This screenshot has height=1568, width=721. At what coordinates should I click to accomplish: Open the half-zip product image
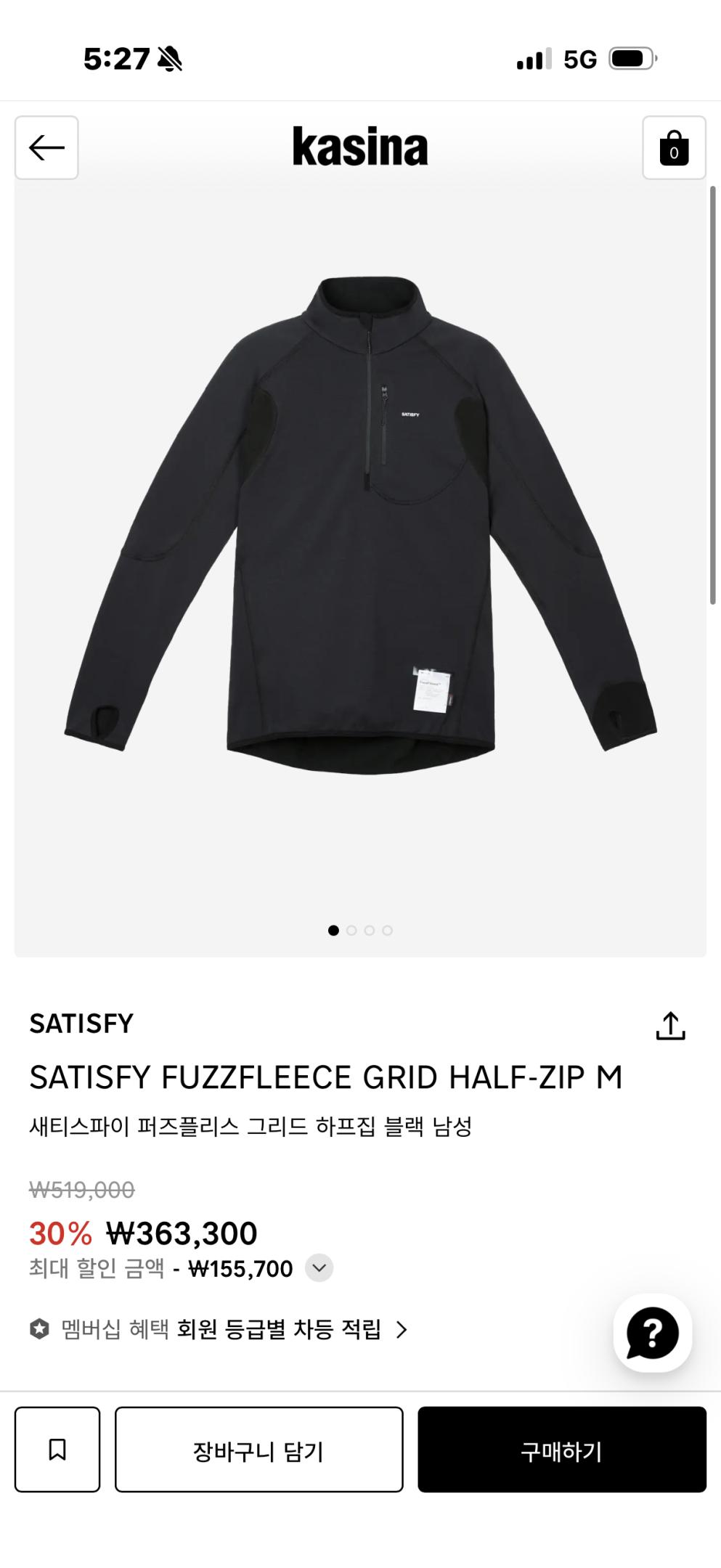coord(361,523)
